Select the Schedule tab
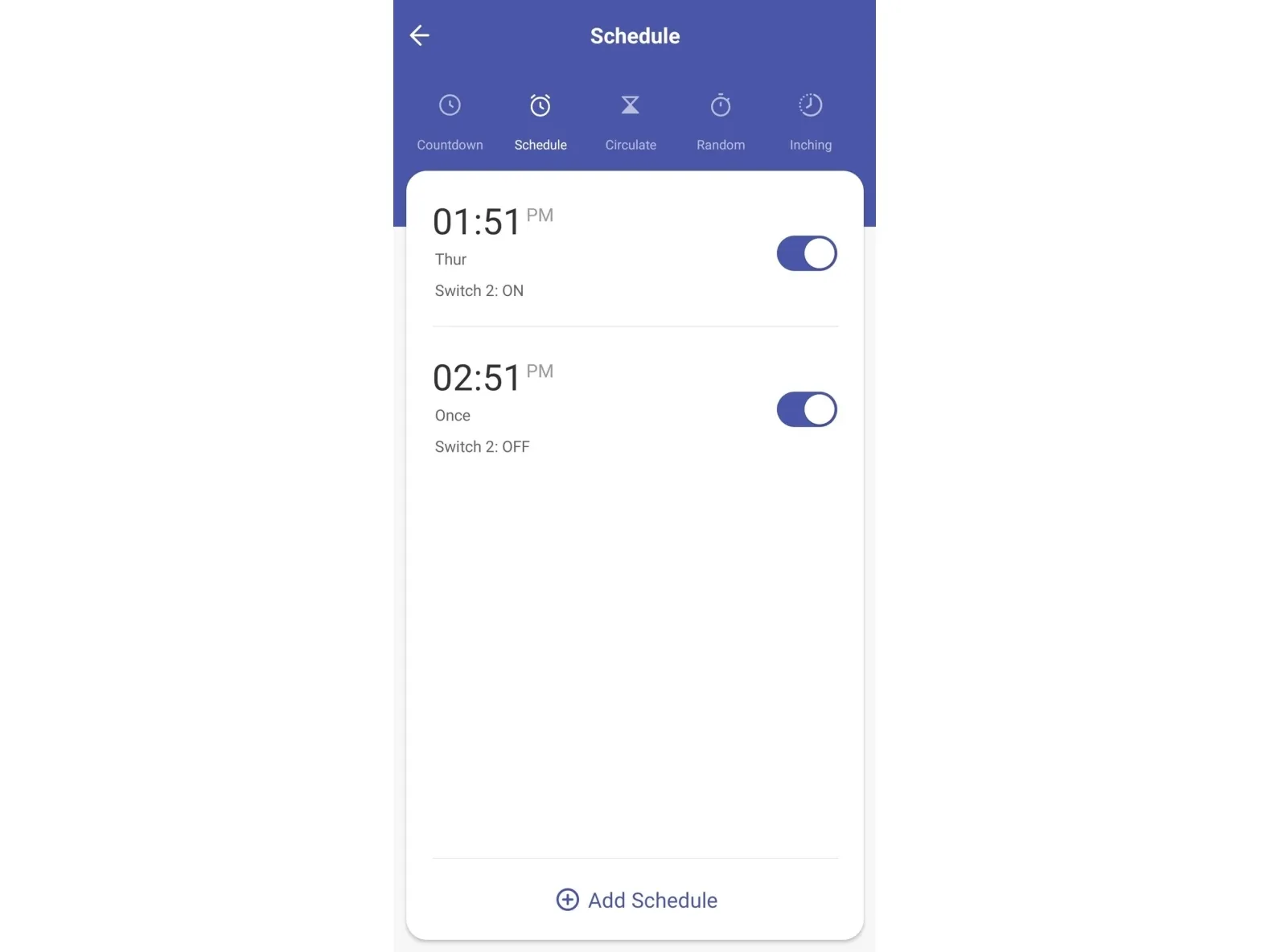The image size is (1270, 952). [540, 122]
